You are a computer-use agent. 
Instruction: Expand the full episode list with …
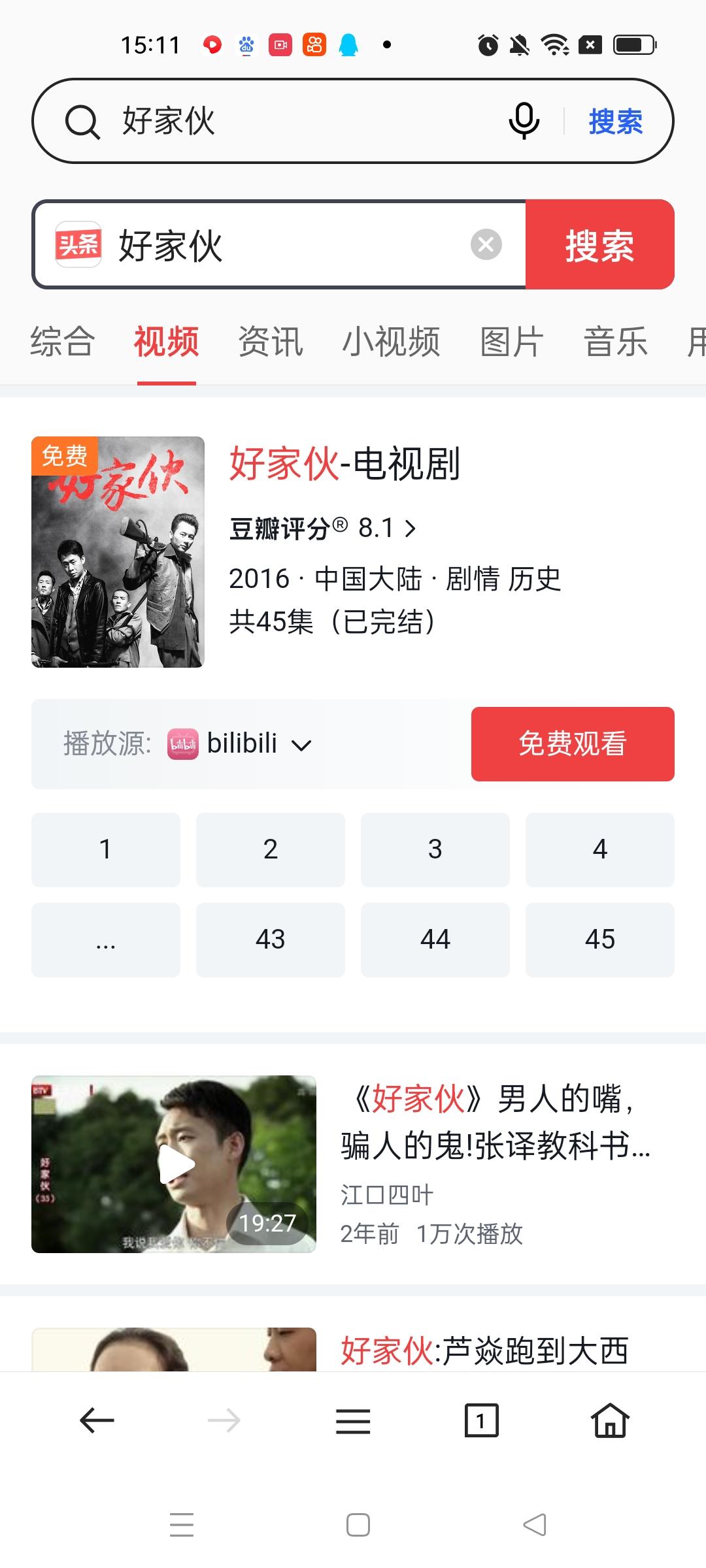pyautogui.click(x=105, y=939)
